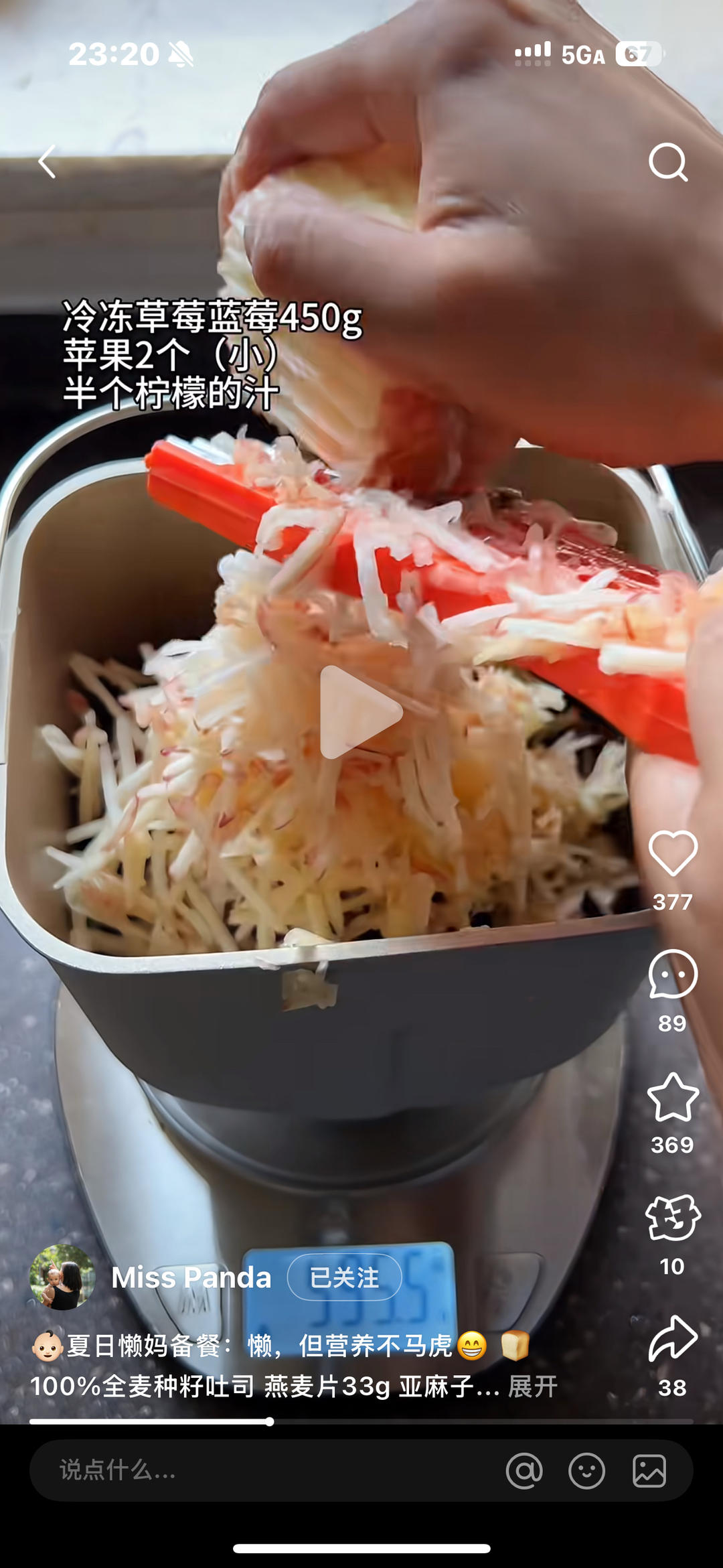Viewport: 723px width, 1568px height.
Task: Play the paused video
Action: (x=361, y=712)
